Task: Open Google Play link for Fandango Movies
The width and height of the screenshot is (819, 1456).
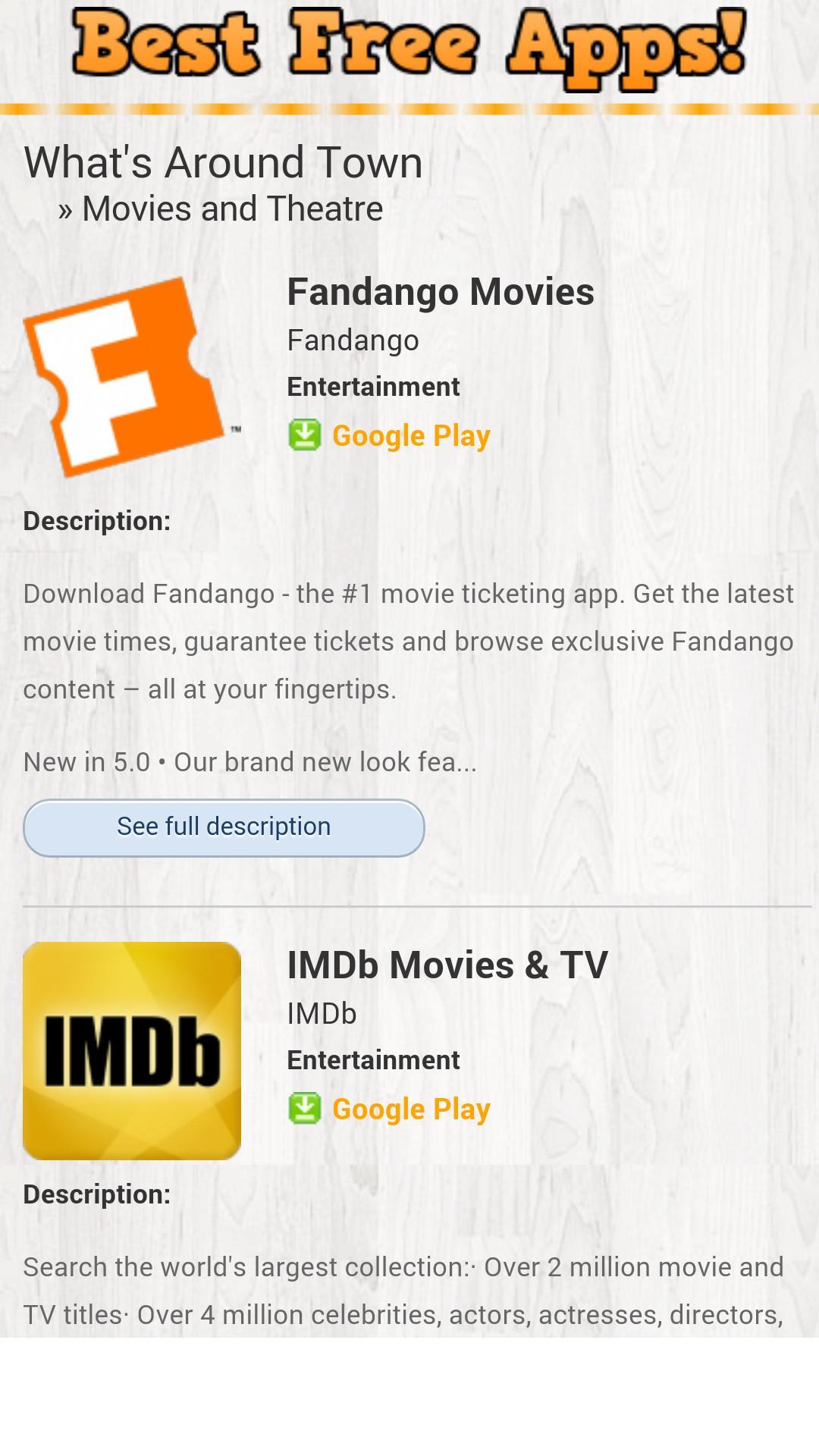Action: point(410,436)
